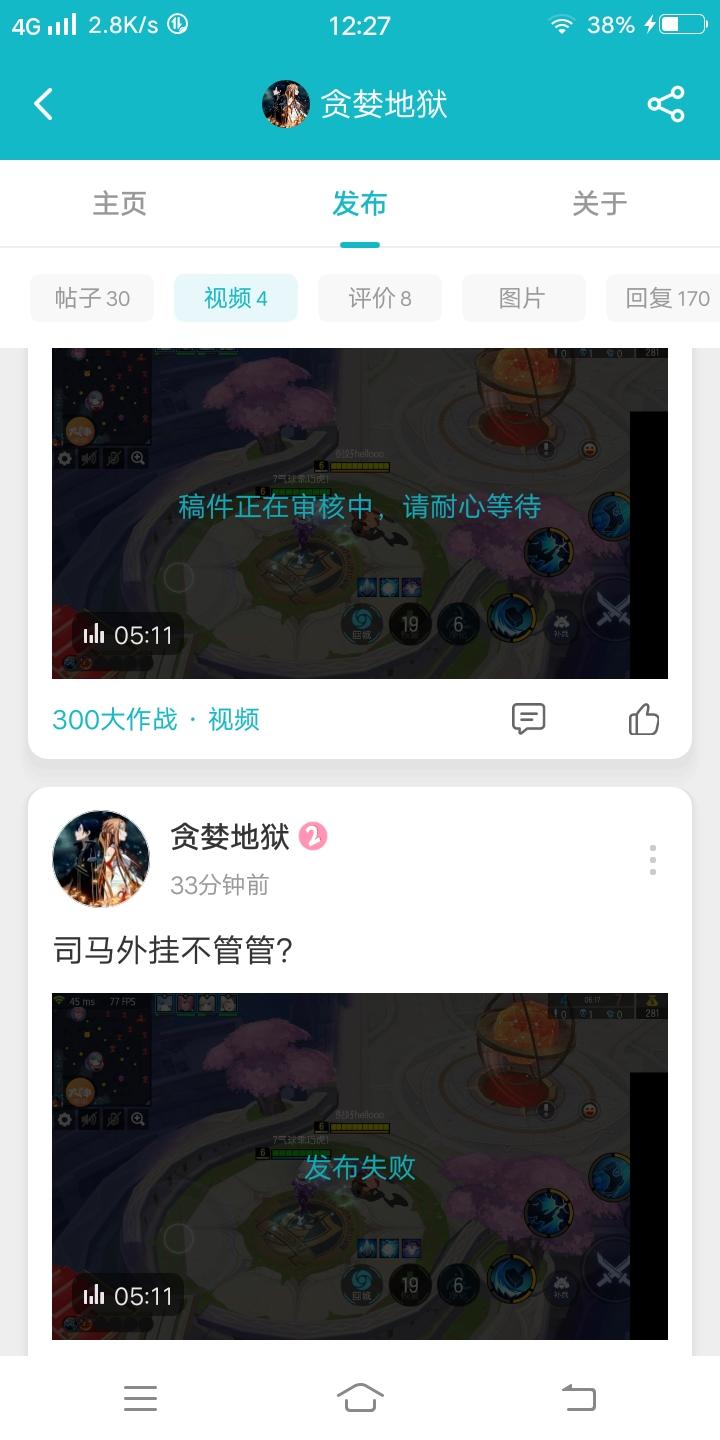Select the 帖子 30 filter
The height and width of the screenshot is (1440, 720).
pyautogui.click(x=91, y=298)
